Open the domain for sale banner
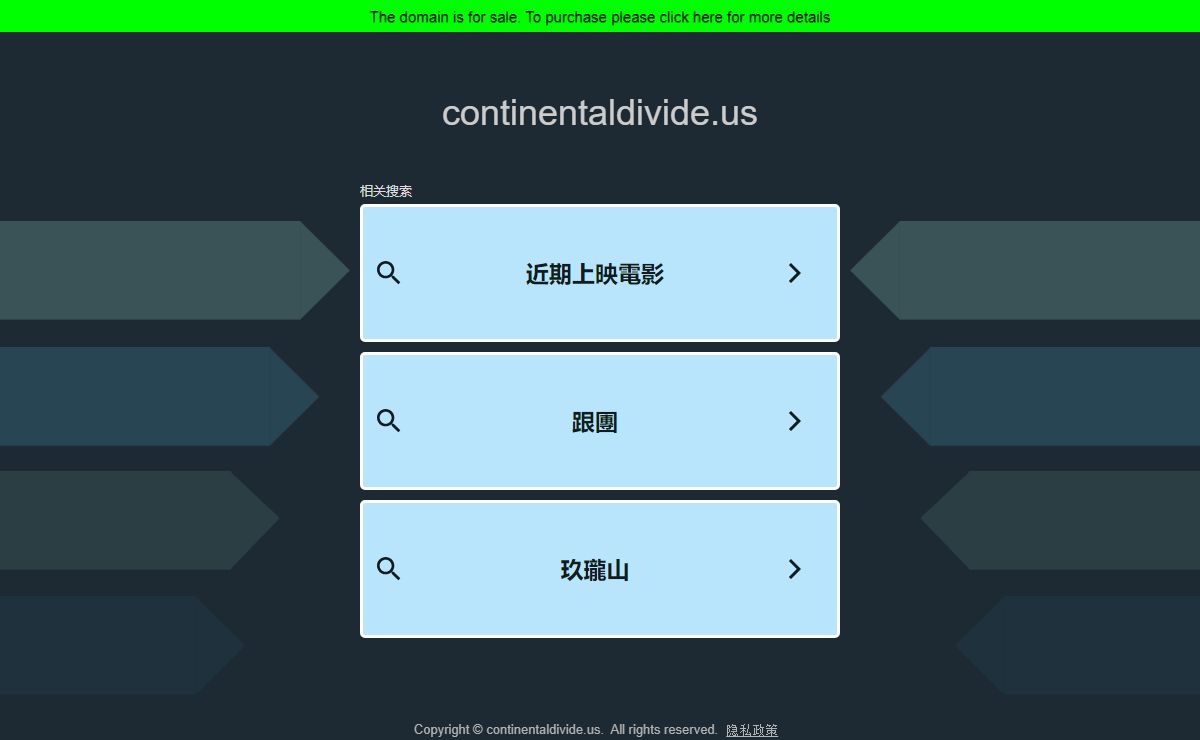This screenshot has width=1200, height=740. tap(599, 17)
